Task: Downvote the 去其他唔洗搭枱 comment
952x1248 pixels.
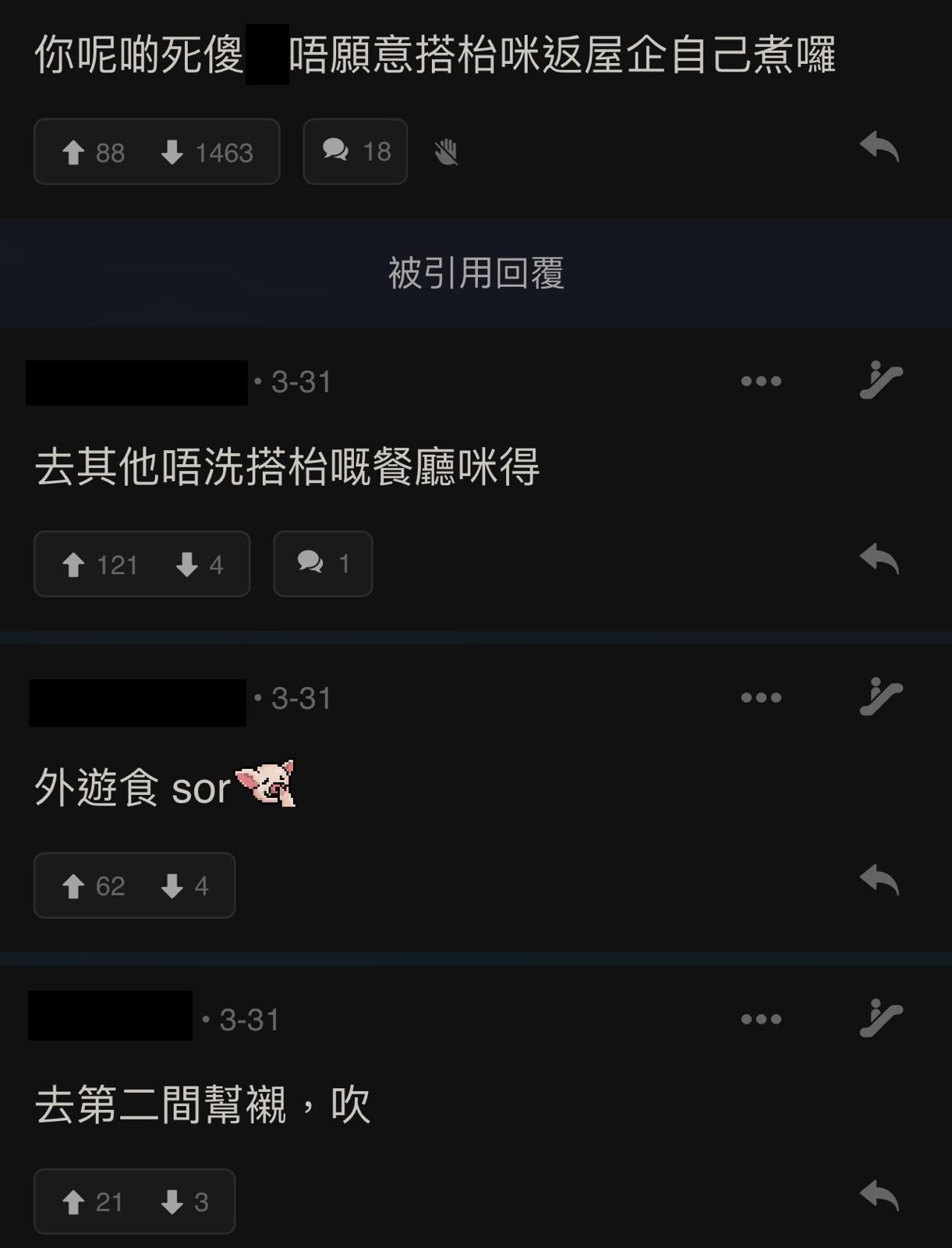Action: (x=200, y=564)
